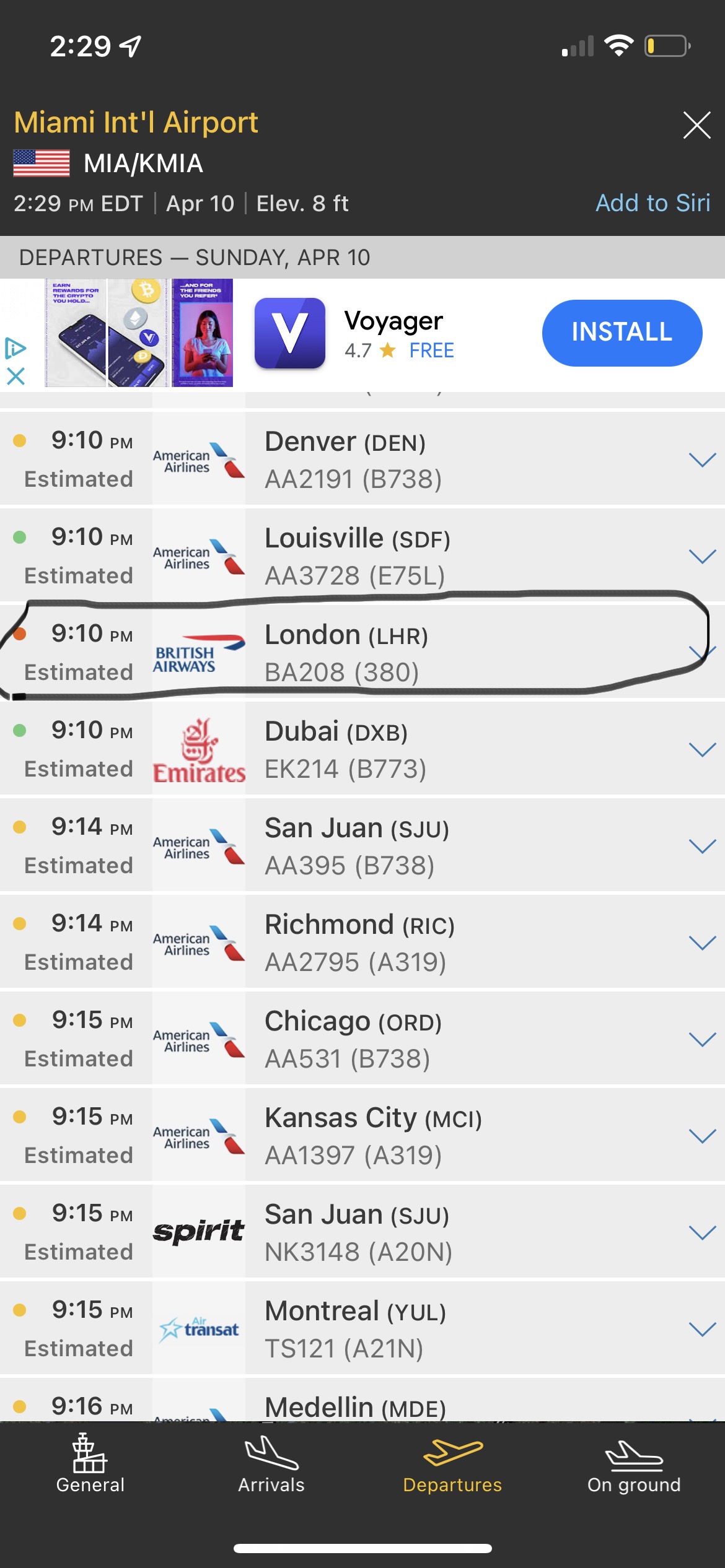Switch to the Arrivals tab
Screen dimensions: 725x1568
click(271, 1465)
